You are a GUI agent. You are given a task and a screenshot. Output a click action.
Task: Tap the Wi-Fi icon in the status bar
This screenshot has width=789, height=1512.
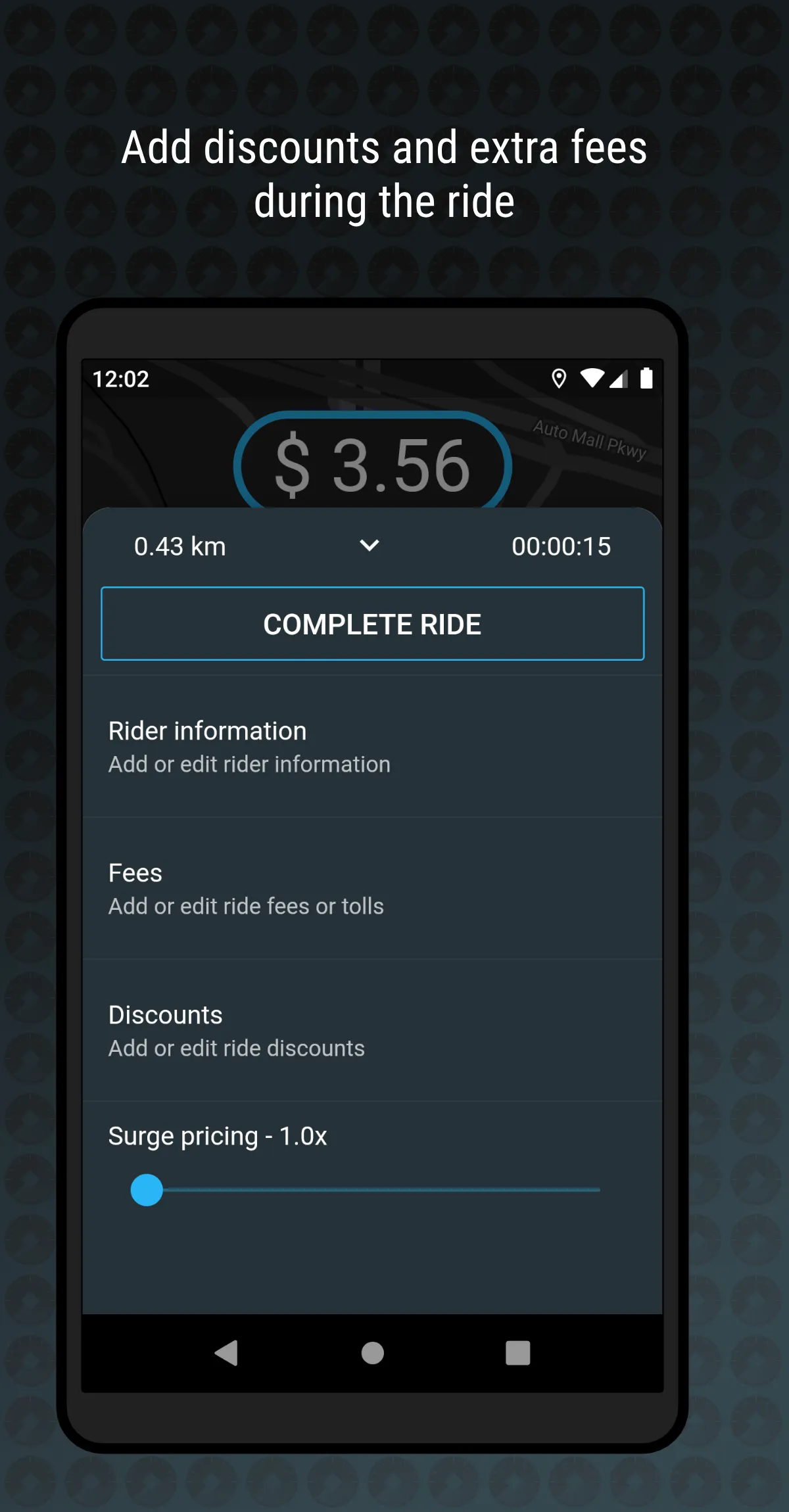591,378
